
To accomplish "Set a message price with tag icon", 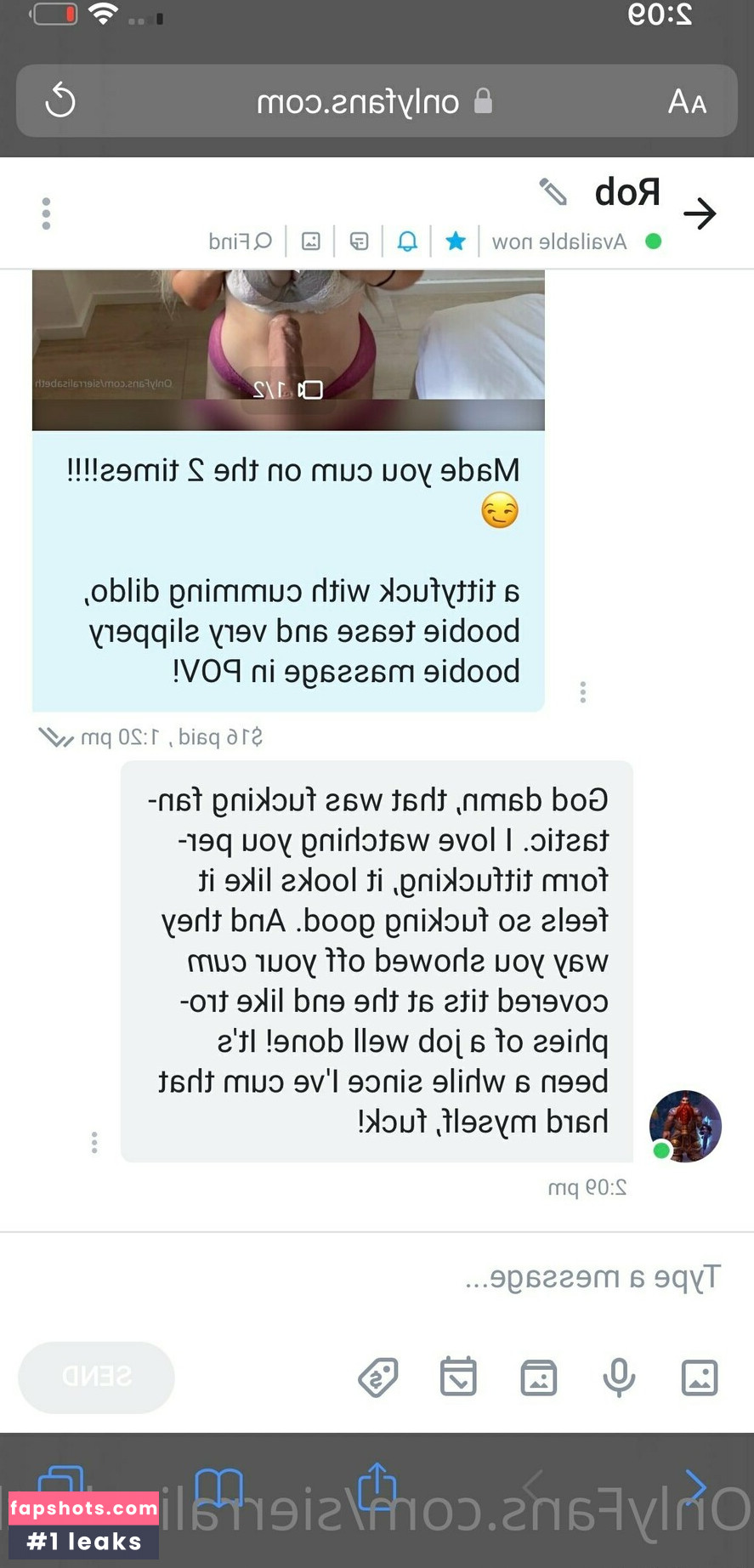I will (378, 1377).
